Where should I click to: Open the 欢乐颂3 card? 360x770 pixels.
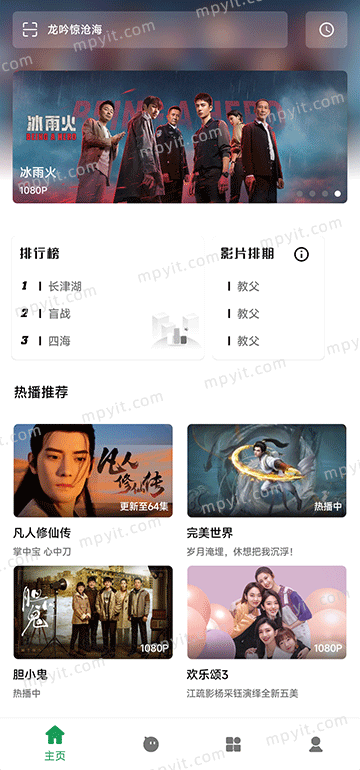267,632
